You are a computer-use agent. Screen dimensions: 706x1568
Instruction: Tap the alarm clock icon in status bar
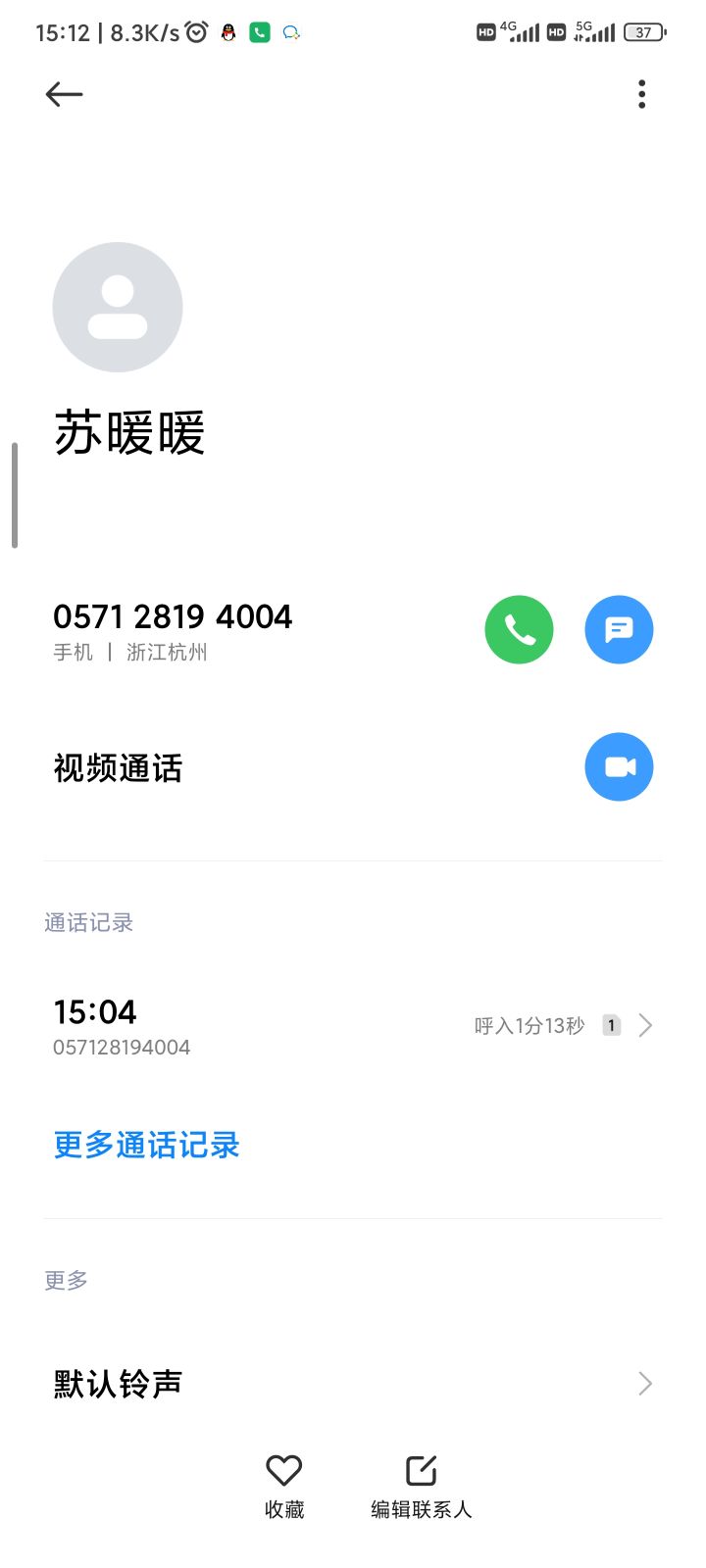point(196,31)
